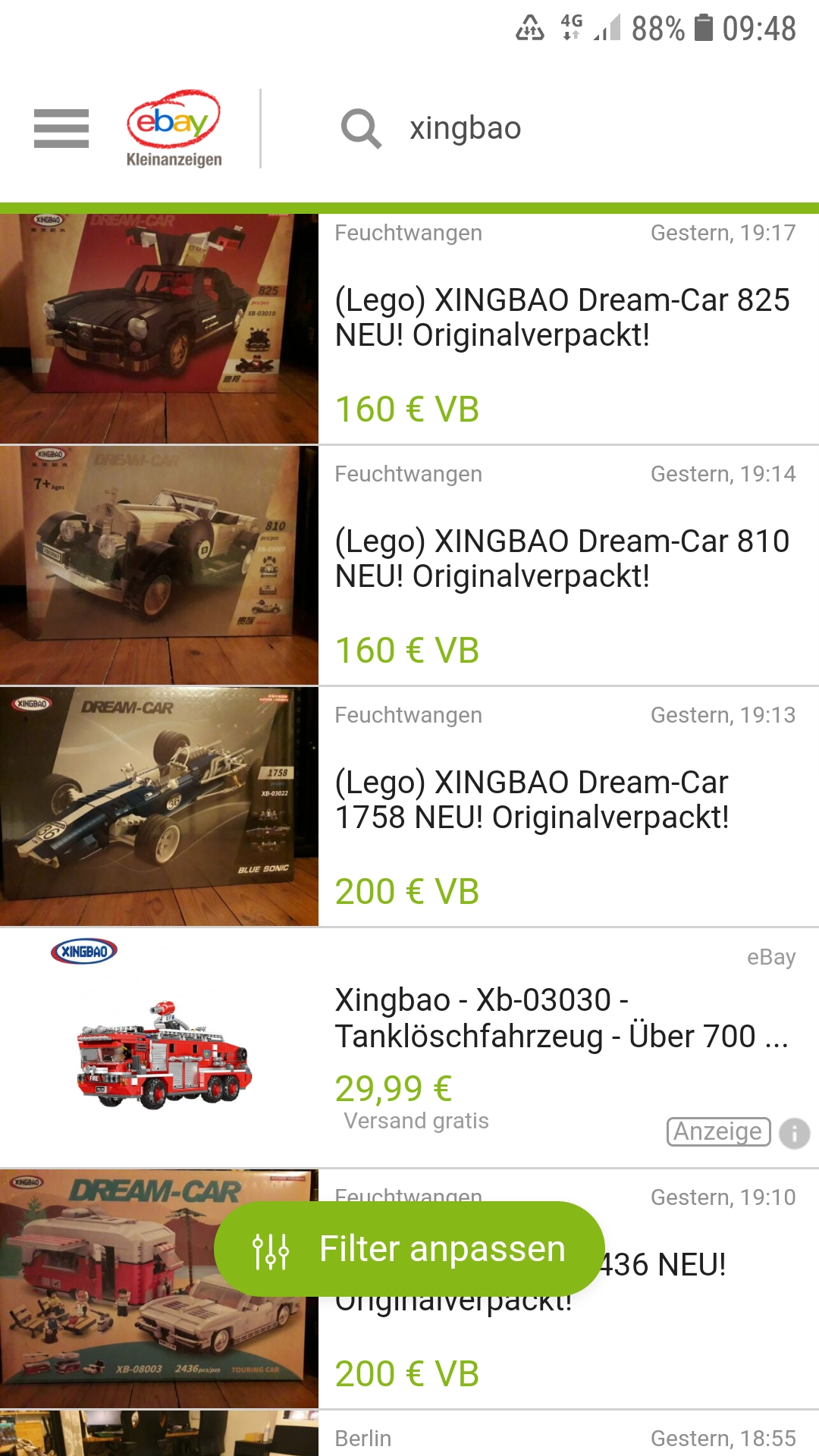Screen dimensions: 819x1456
Task: Open the hamburger navigation menu
Action: pyautogui.click(x=61, y=128)
